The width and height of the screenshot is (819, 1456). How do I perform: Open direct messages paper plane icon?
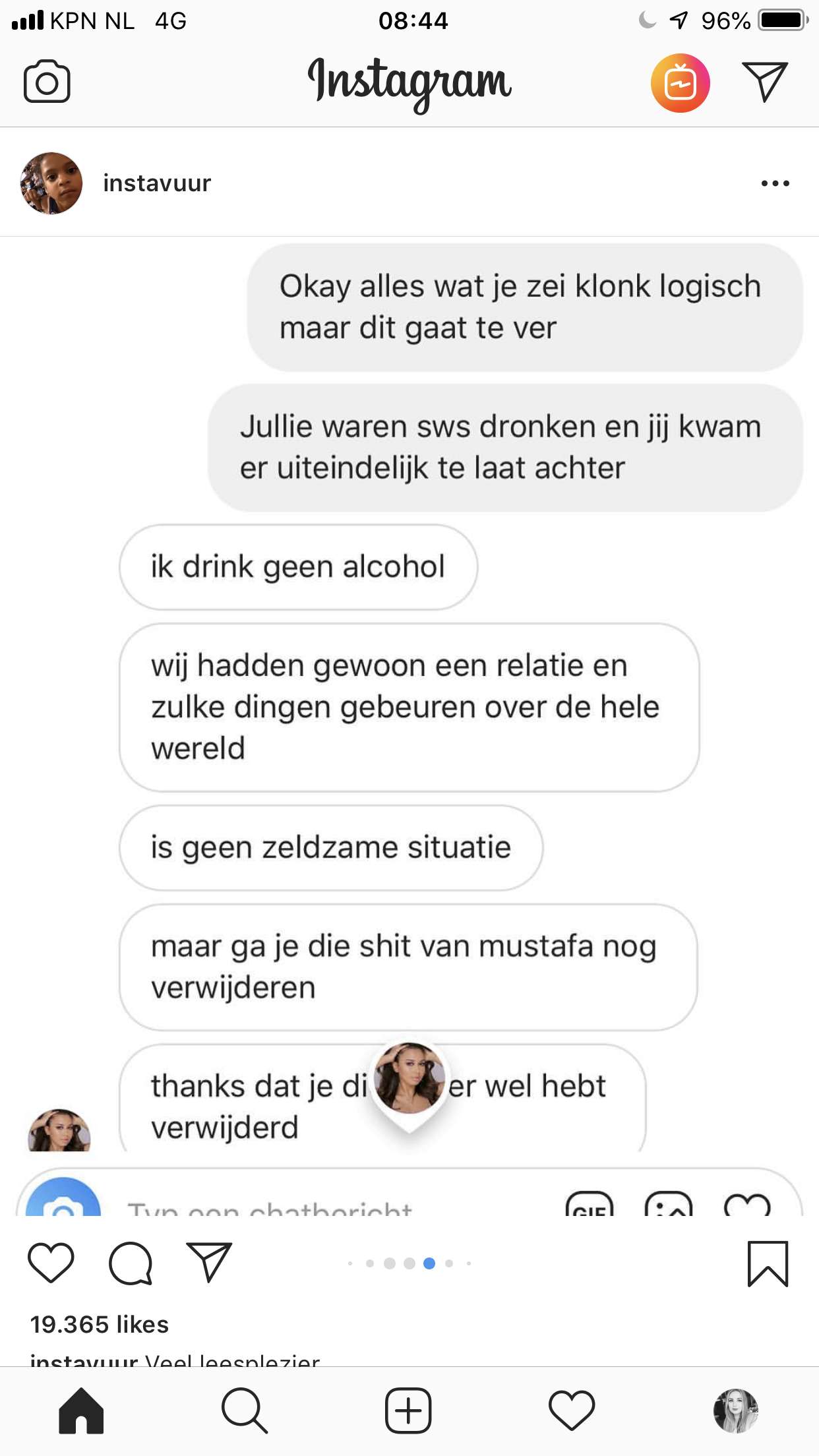pyautogui.click(x=765, y=82)
